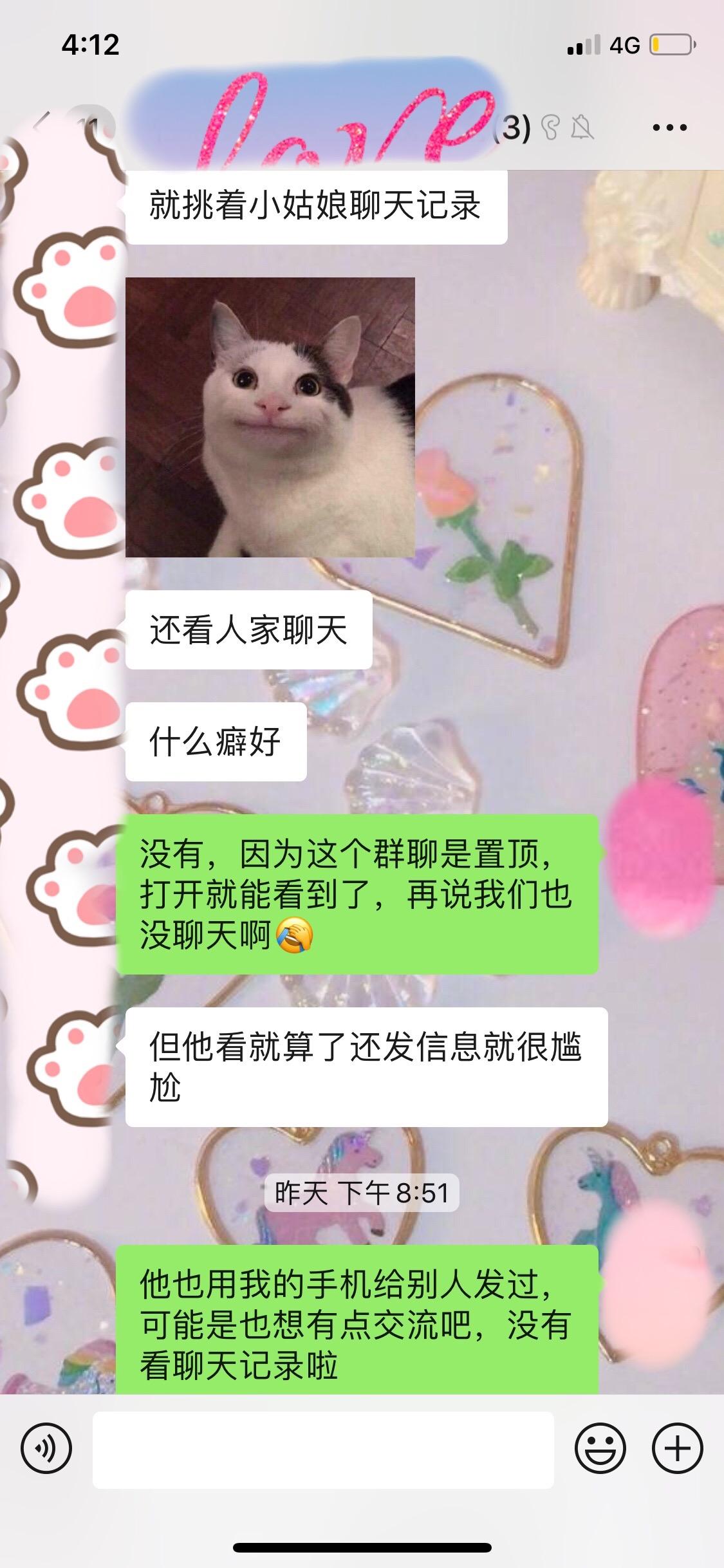Switch to voice message input

pos(46,1450)
